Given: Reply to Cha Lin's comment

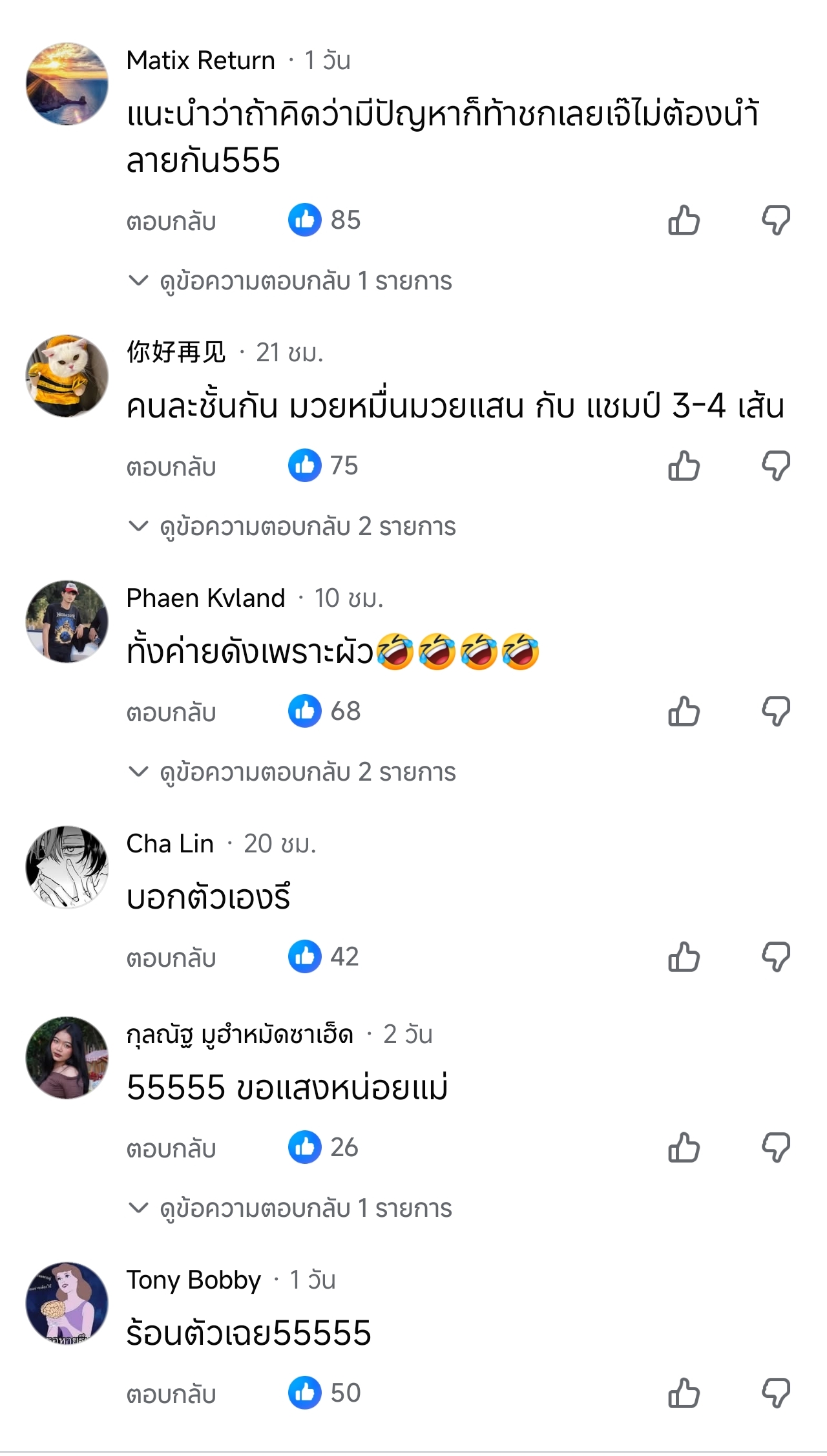Looking at the screenshot, I should [x=171, y=958].
